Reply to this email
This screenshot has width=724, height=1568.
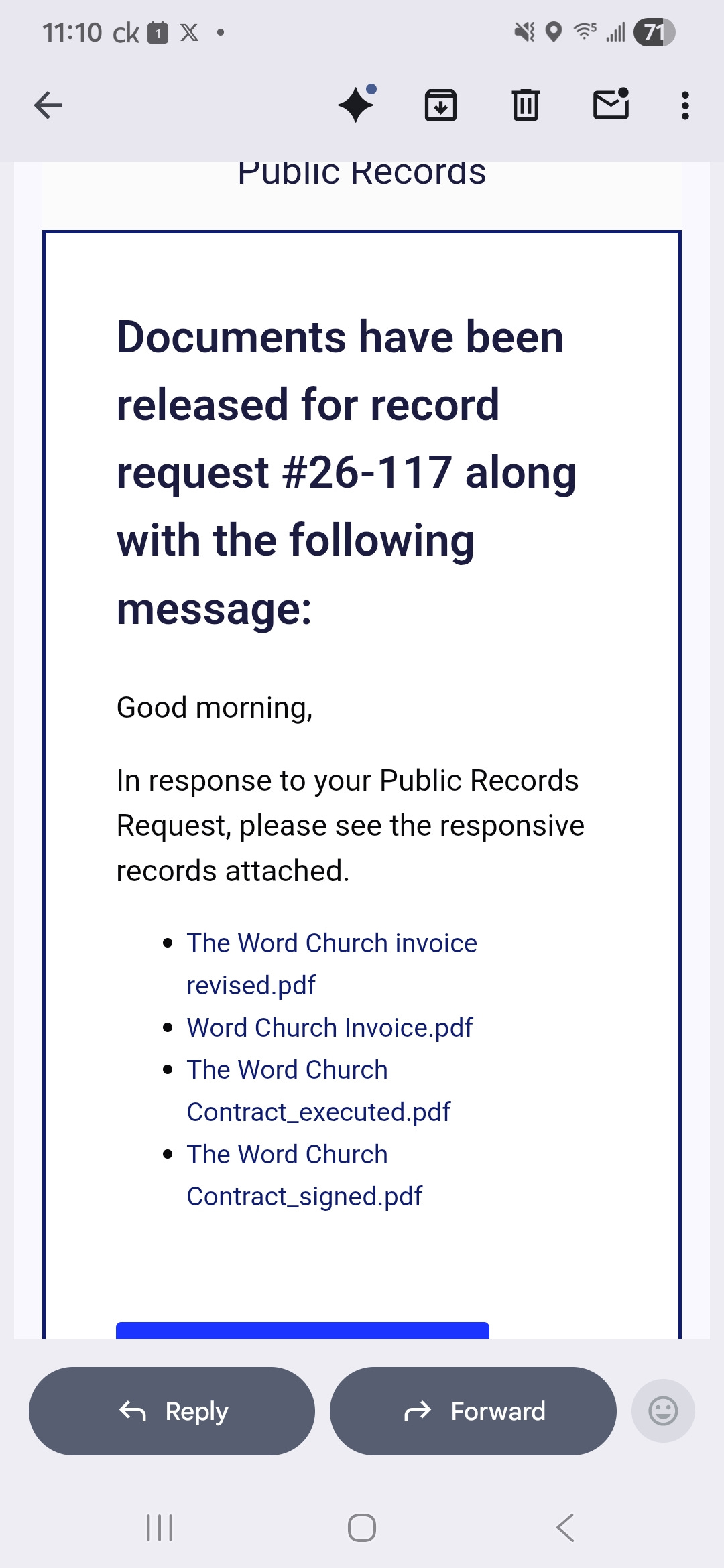[x=172, y=1411]
